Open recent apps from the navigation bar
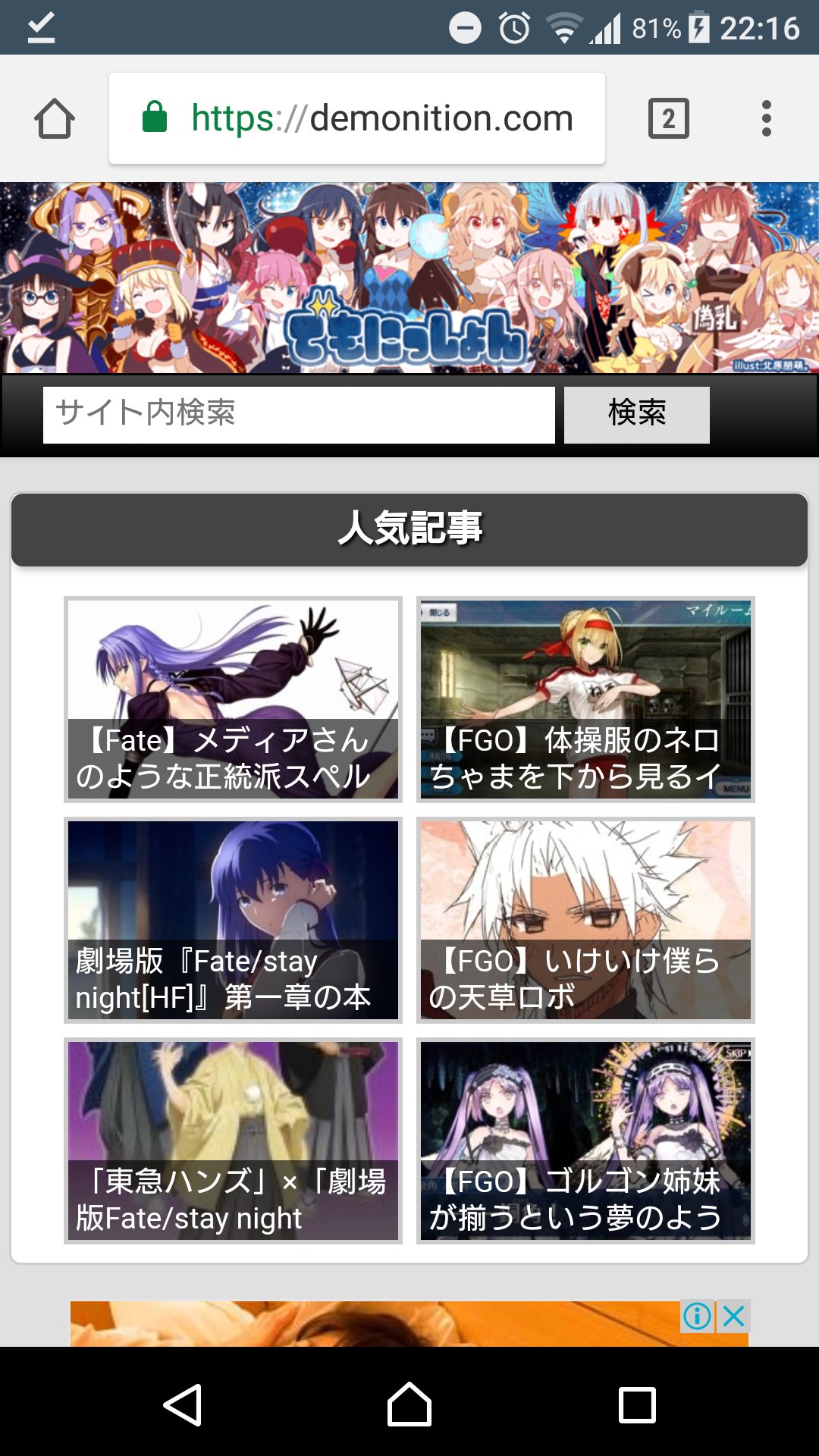The width and height of the screenshot is (819, 1456). (x=637, y=1404)
